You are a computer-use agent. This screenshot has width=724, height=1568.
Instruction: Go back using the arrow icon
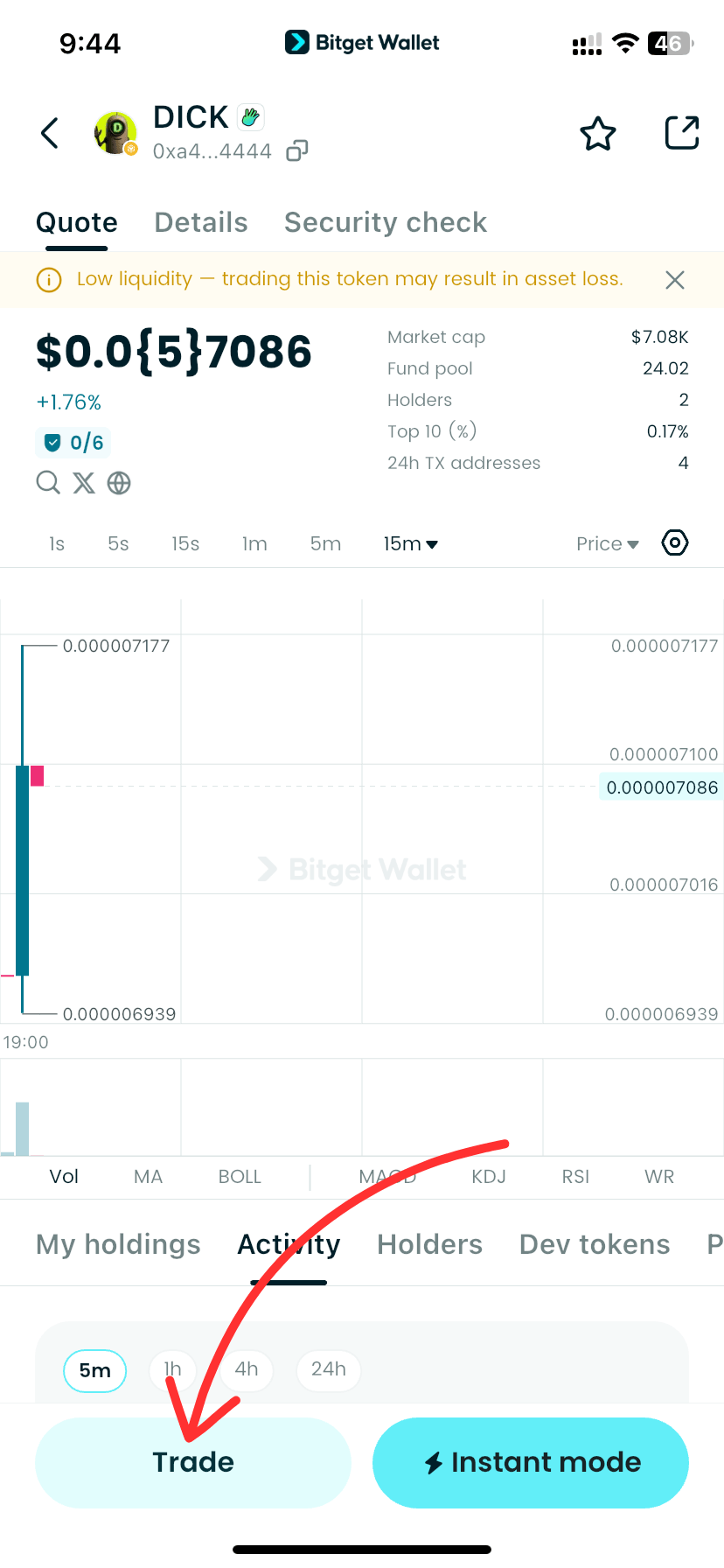tap(50, 134)
